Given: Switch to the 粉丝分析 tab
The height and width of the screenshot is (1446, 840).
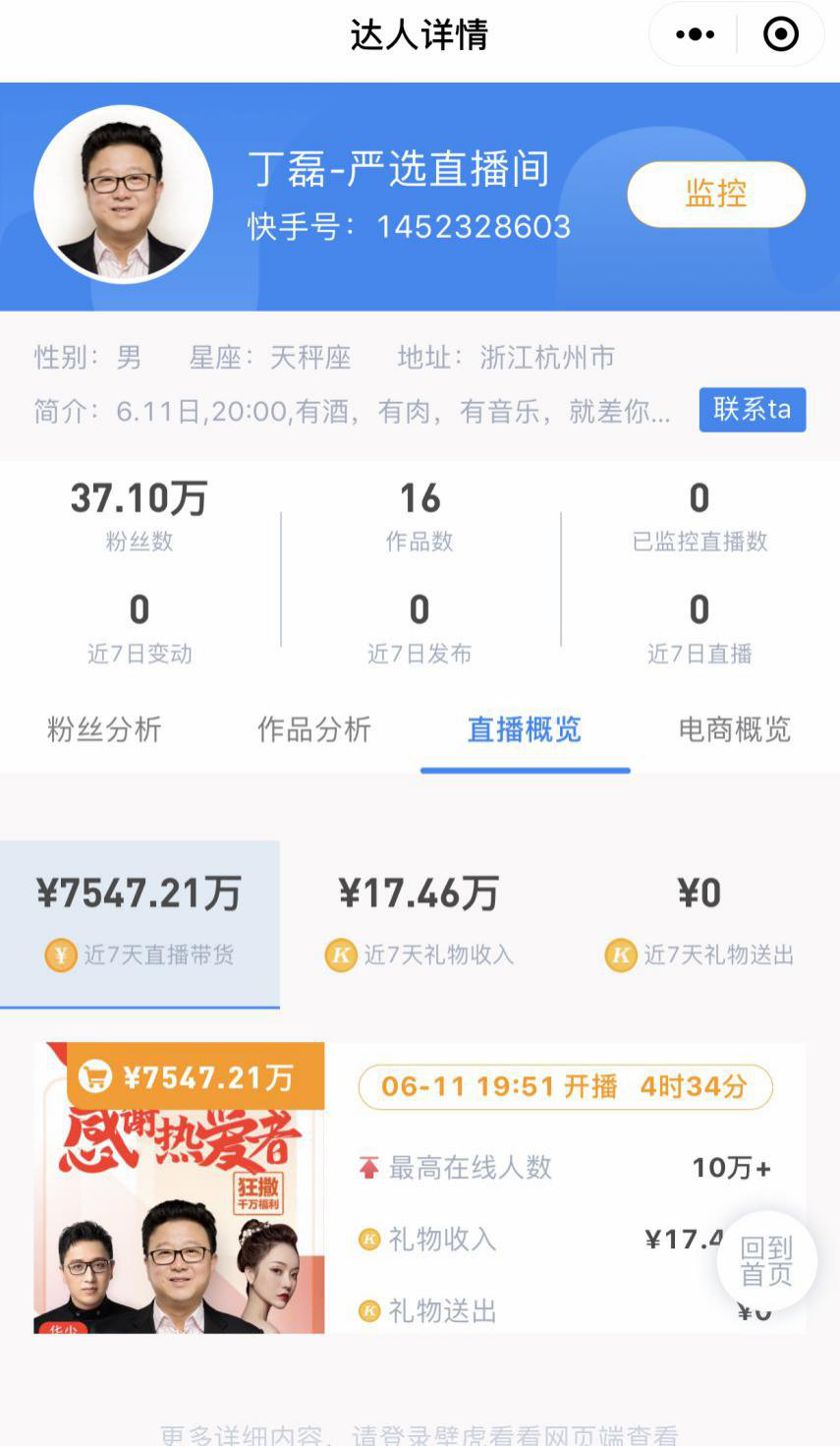Looking at the screenshot, I should coord(104,729).
